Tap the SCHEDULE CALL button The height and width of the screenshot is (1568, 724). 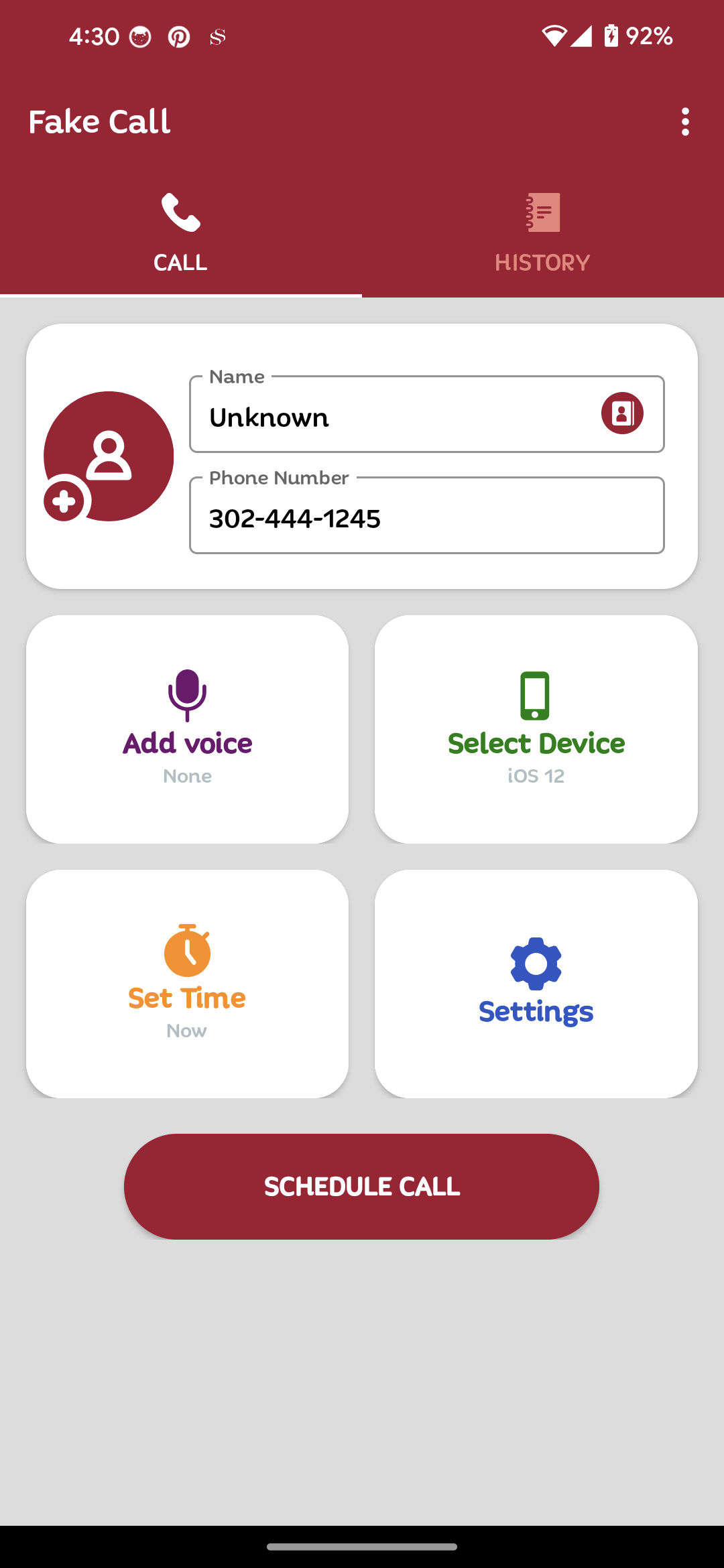coord(361,1186)
